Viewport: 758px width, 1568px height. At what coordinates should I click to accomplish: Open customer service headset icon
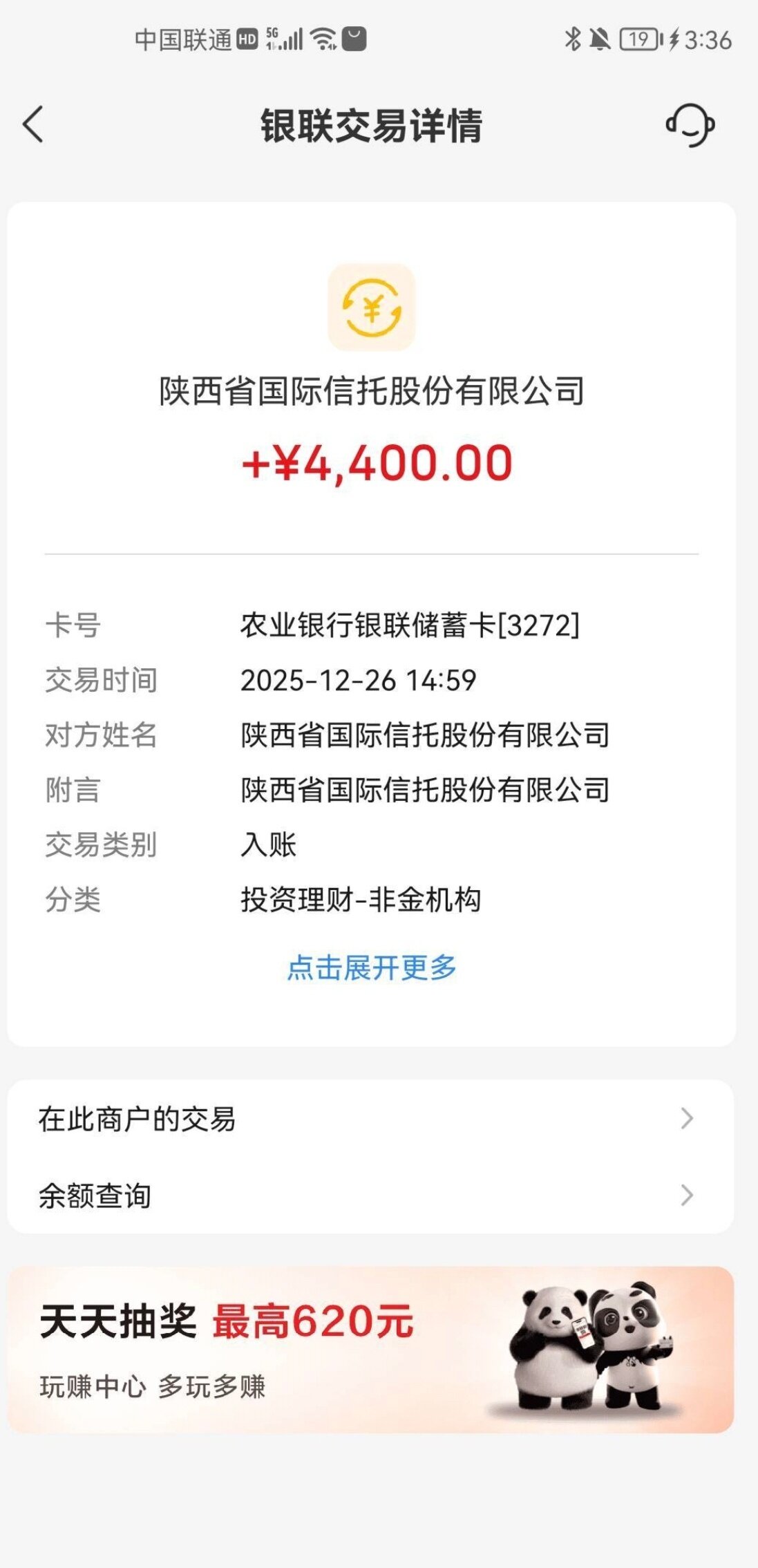point(690,125)
